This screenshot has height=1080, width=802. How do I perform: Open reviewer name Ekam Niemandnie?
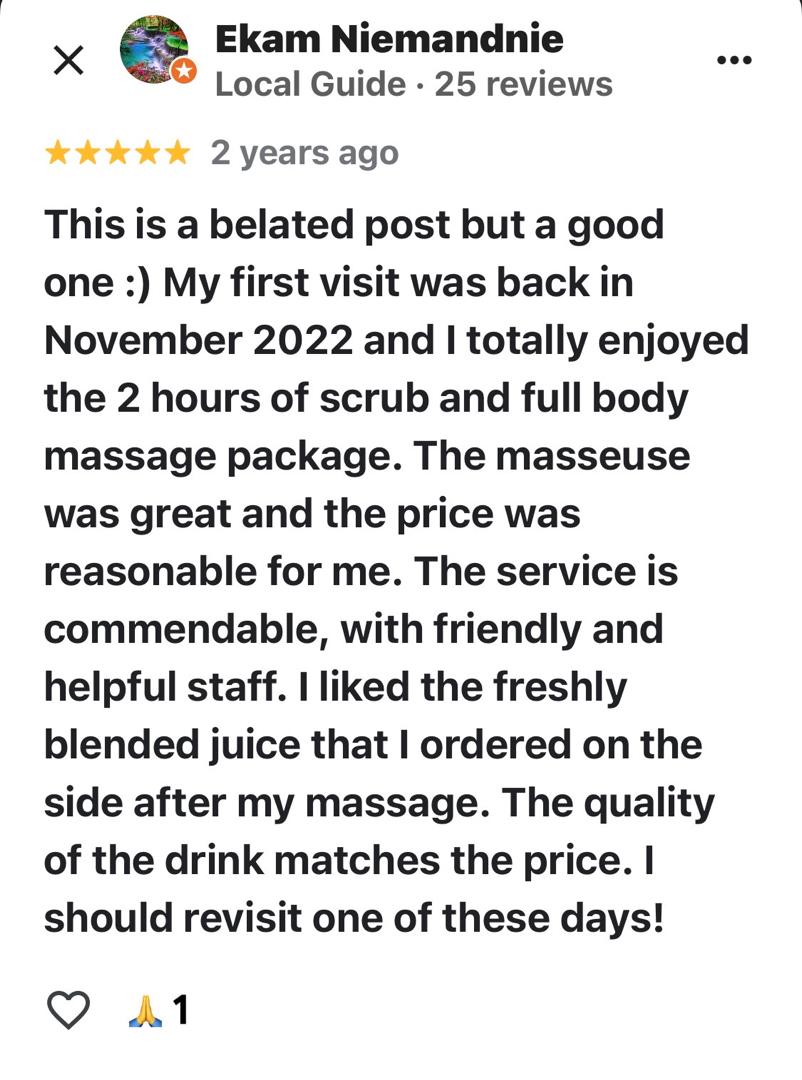coord(389,39)
